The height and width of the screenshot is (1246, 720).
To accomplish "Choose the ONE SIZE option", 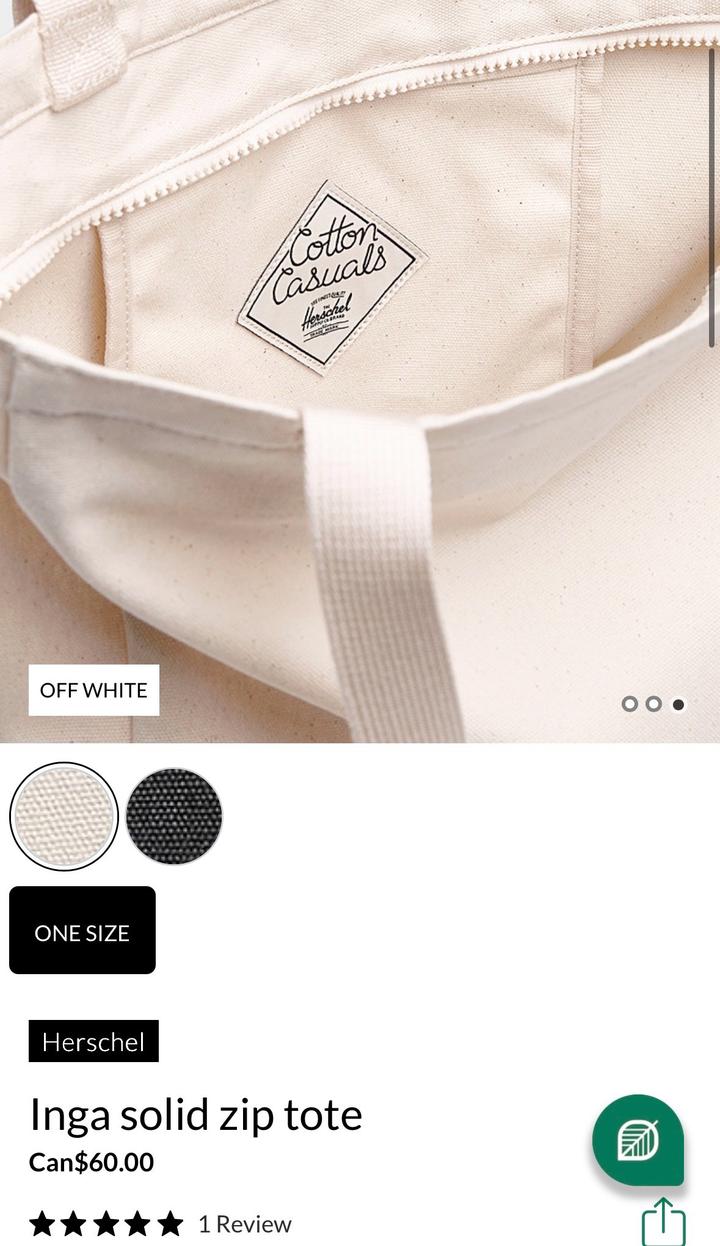I will (x=82, y=930).
